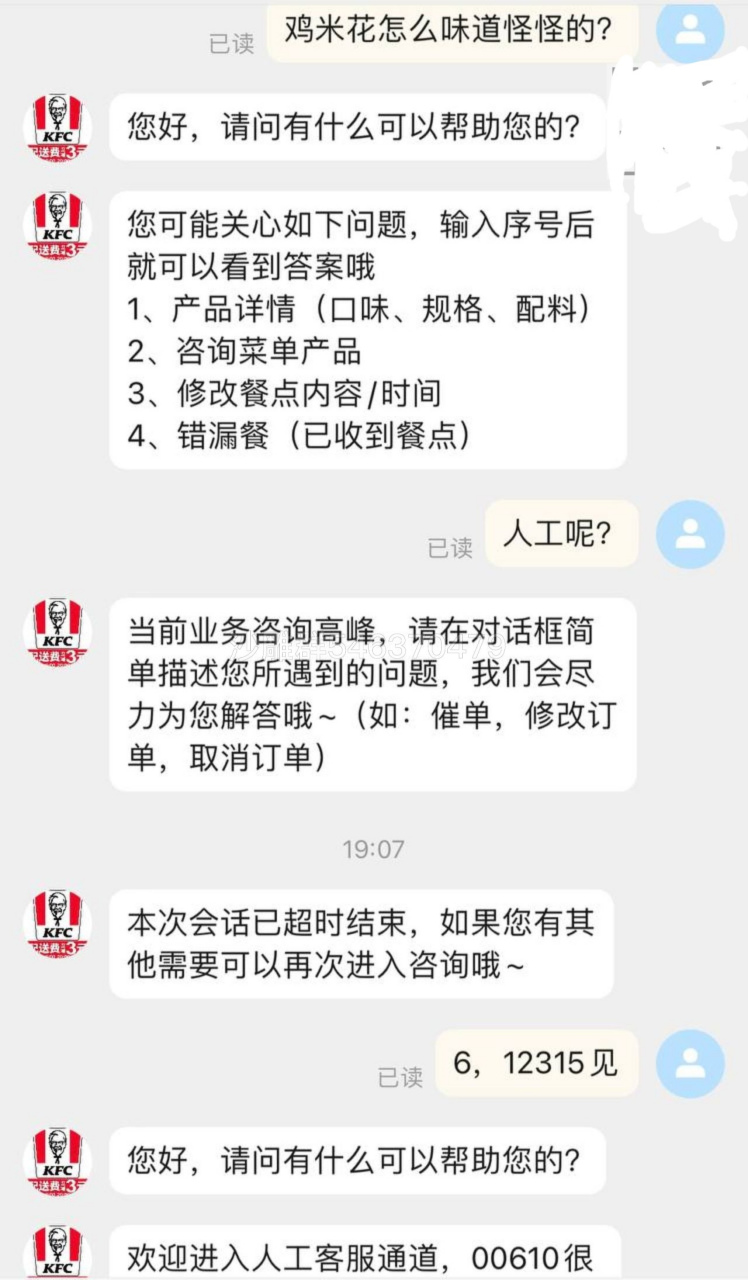748x1280 pixels.
Task: Tap the user avatar next to 人工呢?
Action: [x=690, y=535]
